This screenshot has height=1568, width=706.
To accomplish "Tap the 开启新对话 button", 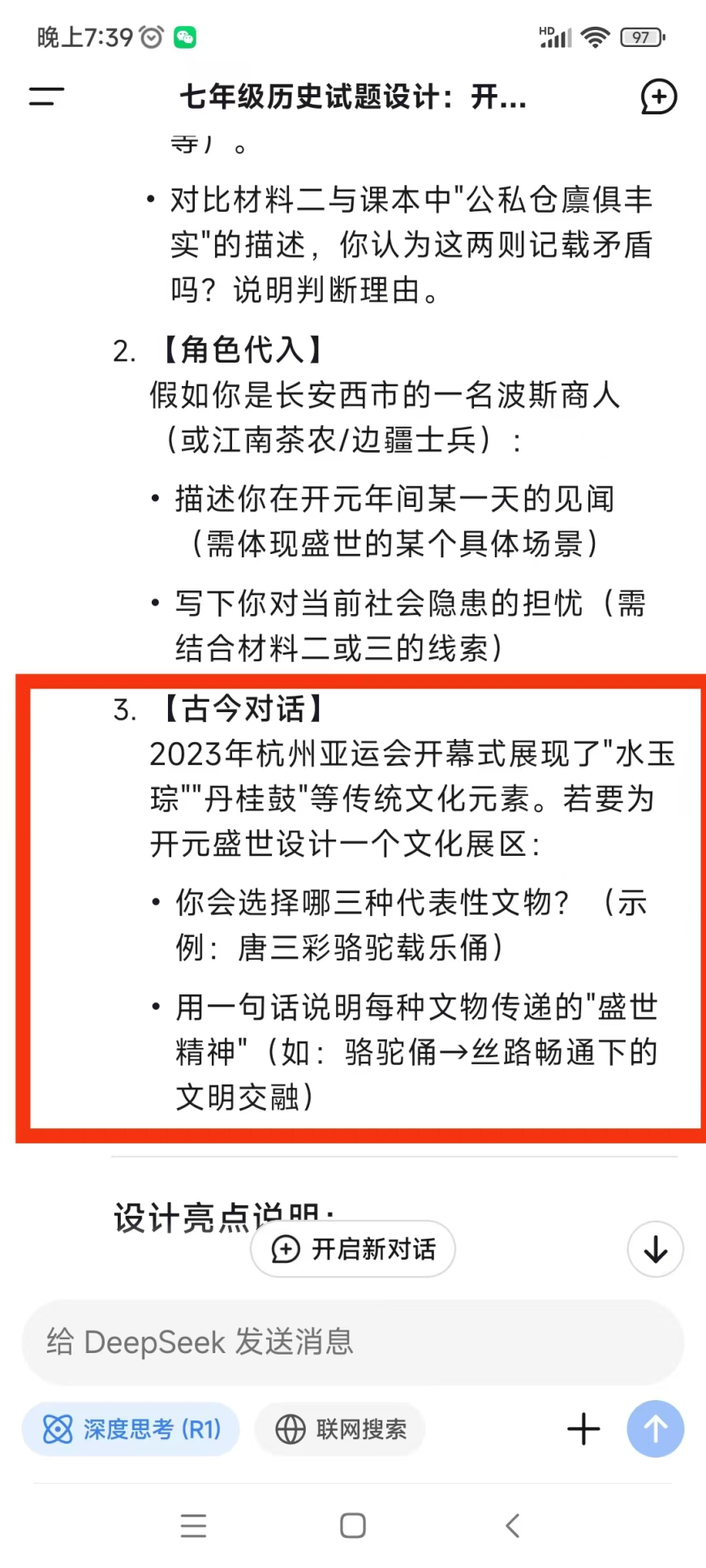I will (353, 1248).
